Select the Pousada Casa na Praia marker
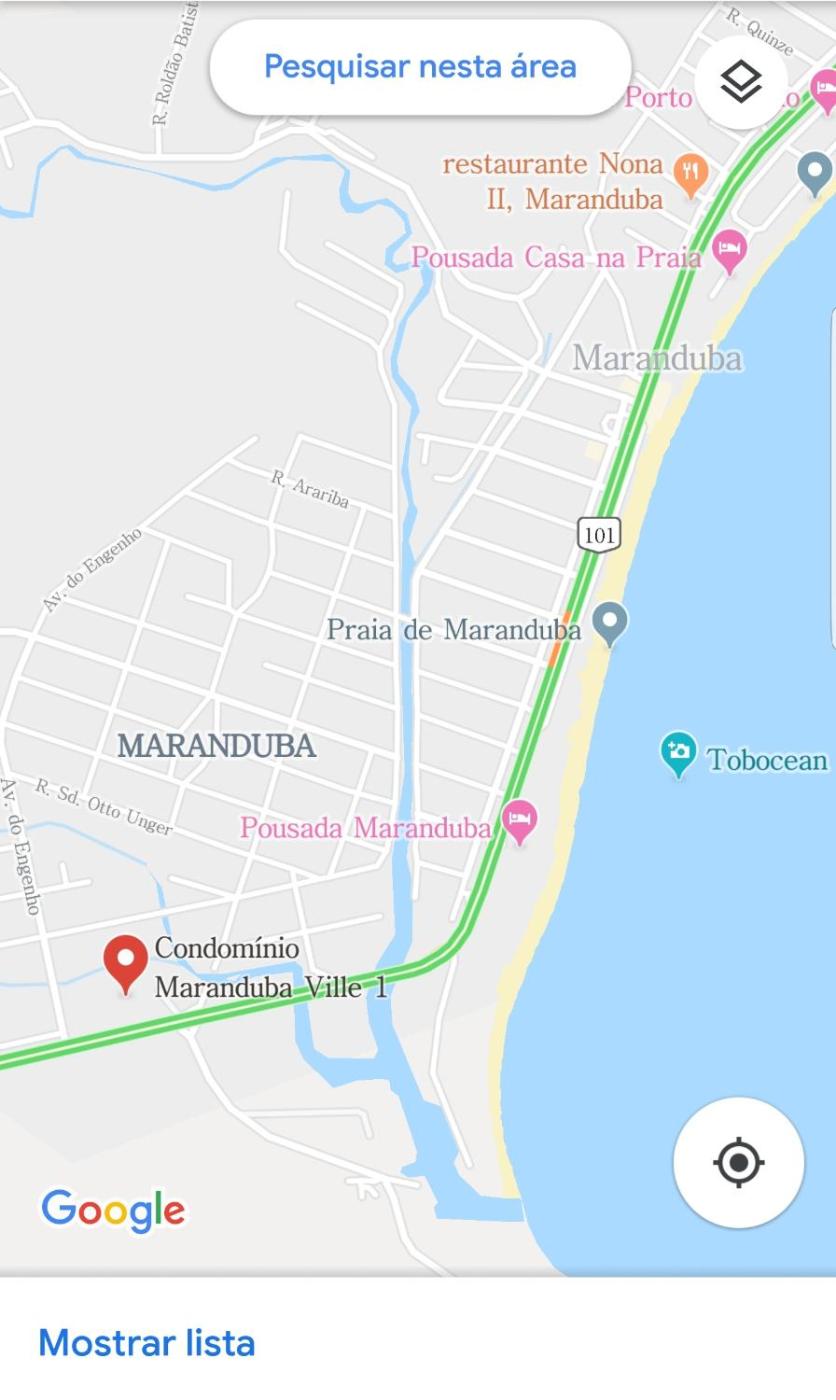This screenshot has width=836, height=1400. (730, 250)
